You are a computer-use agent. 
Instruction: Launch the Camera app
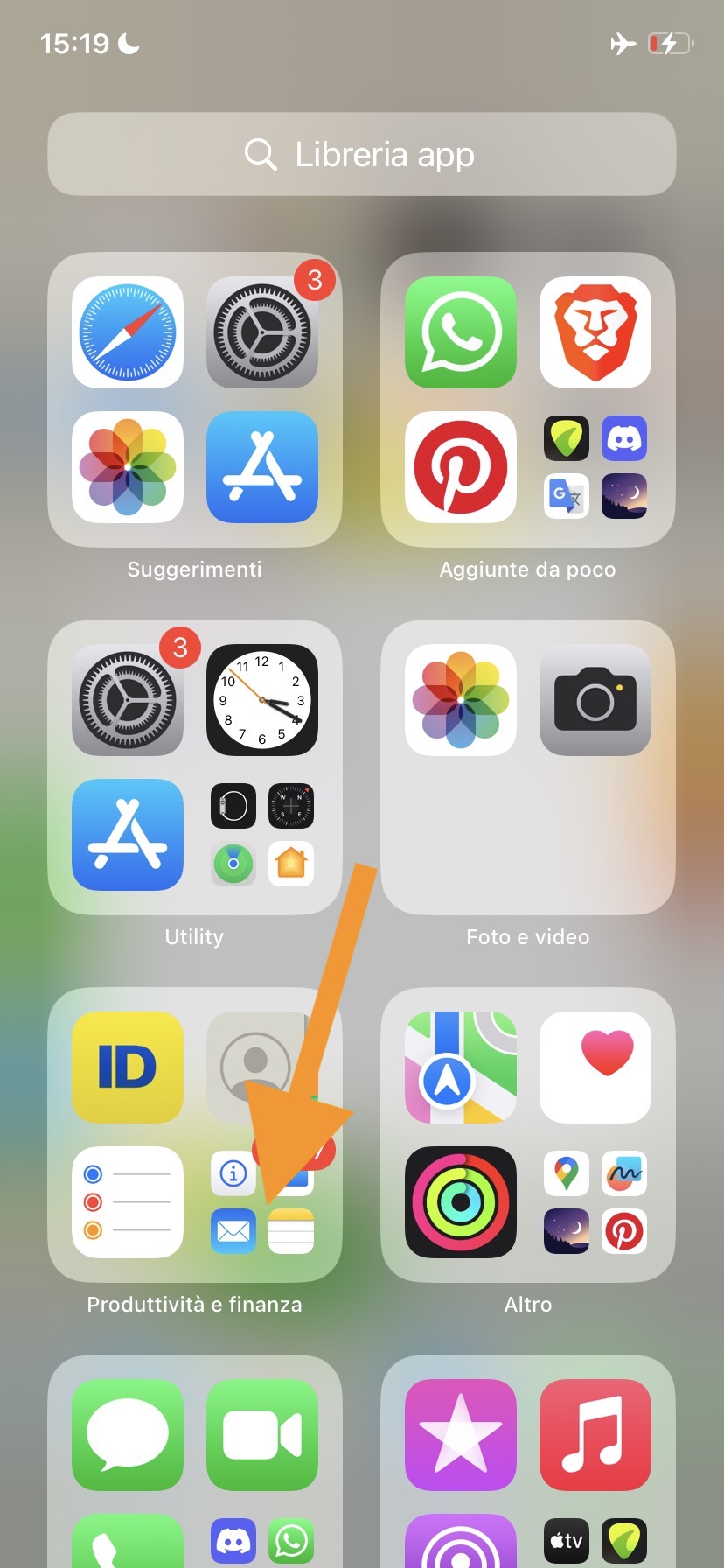click(x=595, y=700)
